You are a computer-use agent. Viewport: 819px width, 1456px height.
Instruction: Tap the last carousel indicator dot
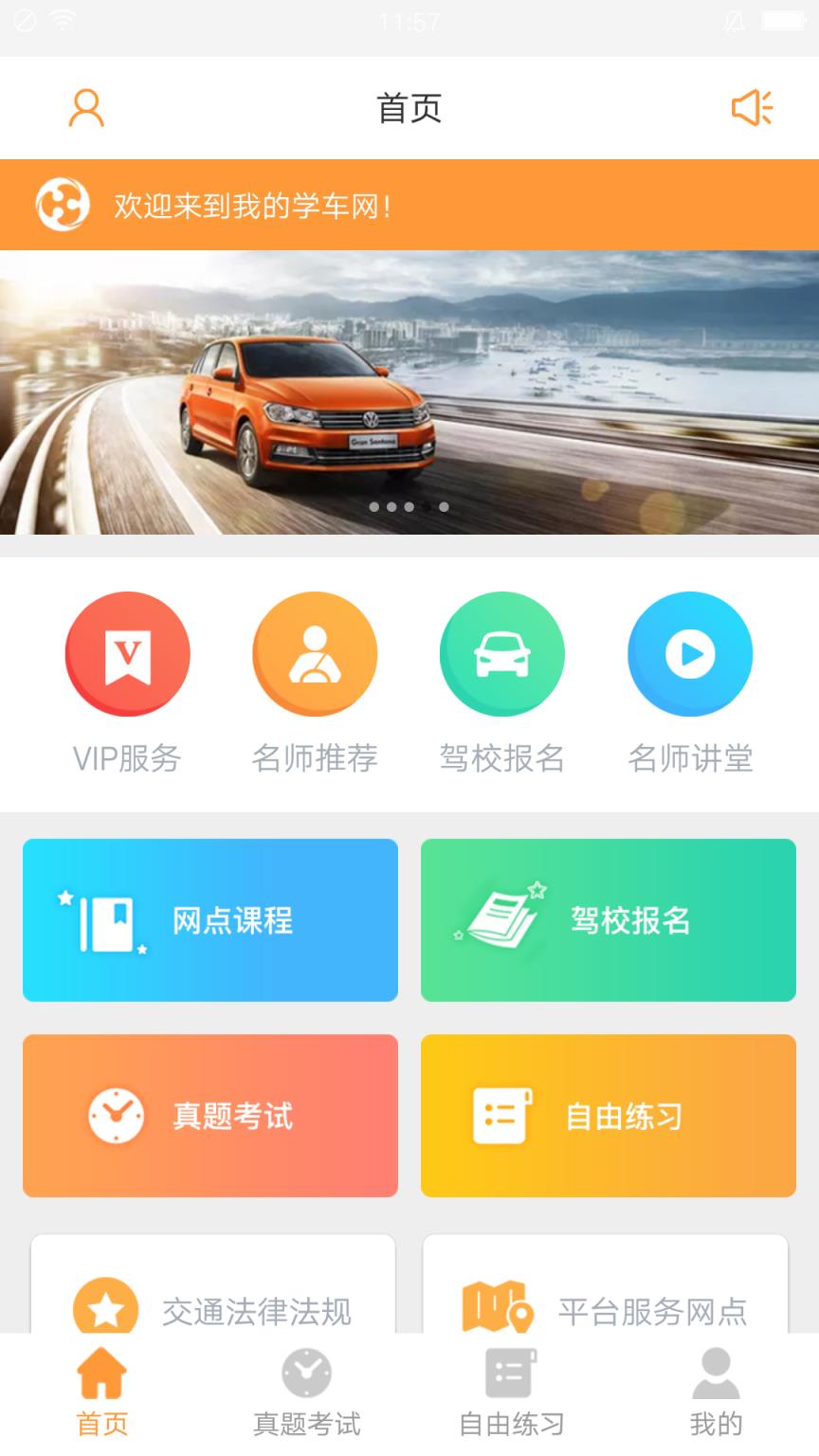pyautogui.click(x=442, y=507)
